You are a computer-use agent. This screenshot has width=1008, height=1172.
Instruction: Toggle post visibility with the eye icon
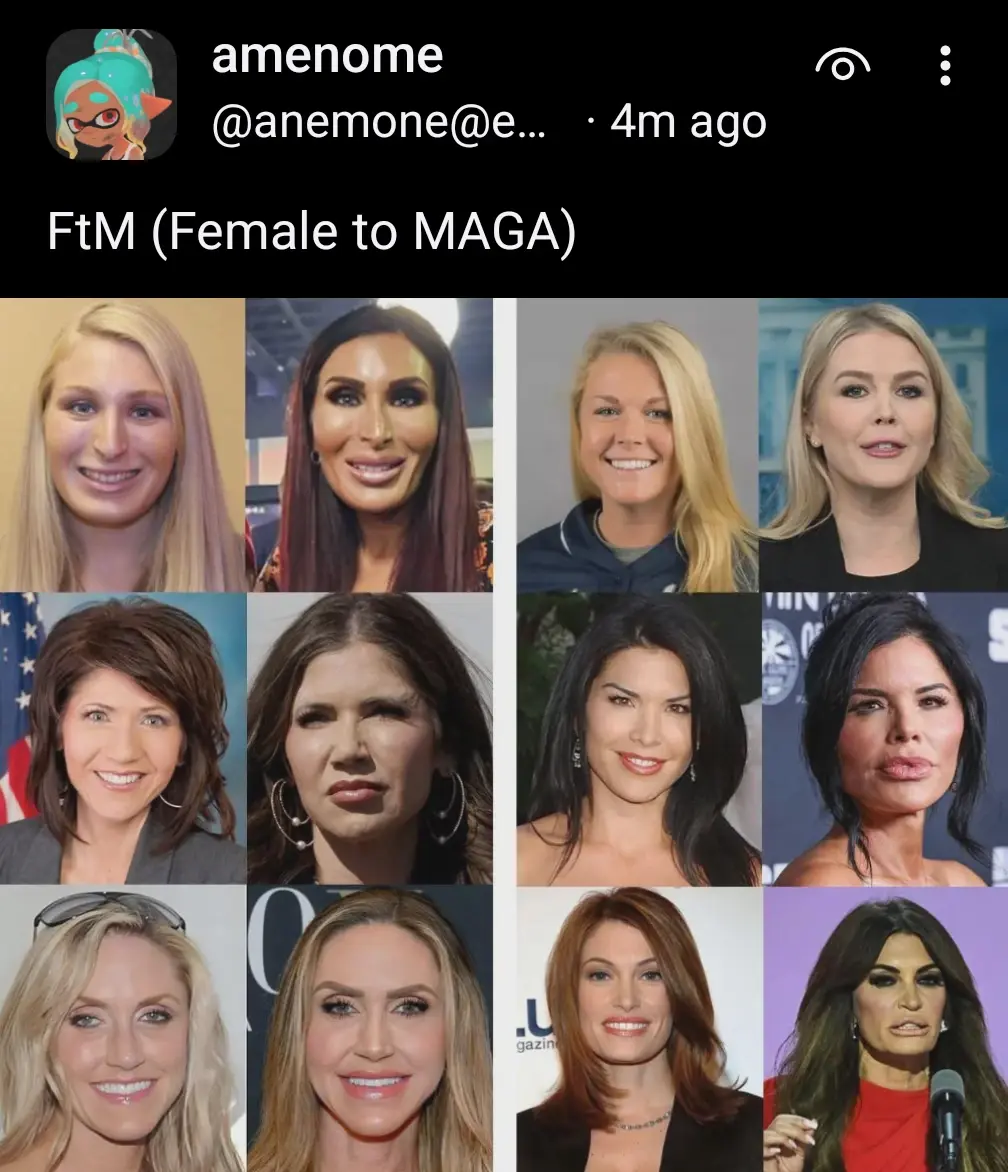point(843,65)
